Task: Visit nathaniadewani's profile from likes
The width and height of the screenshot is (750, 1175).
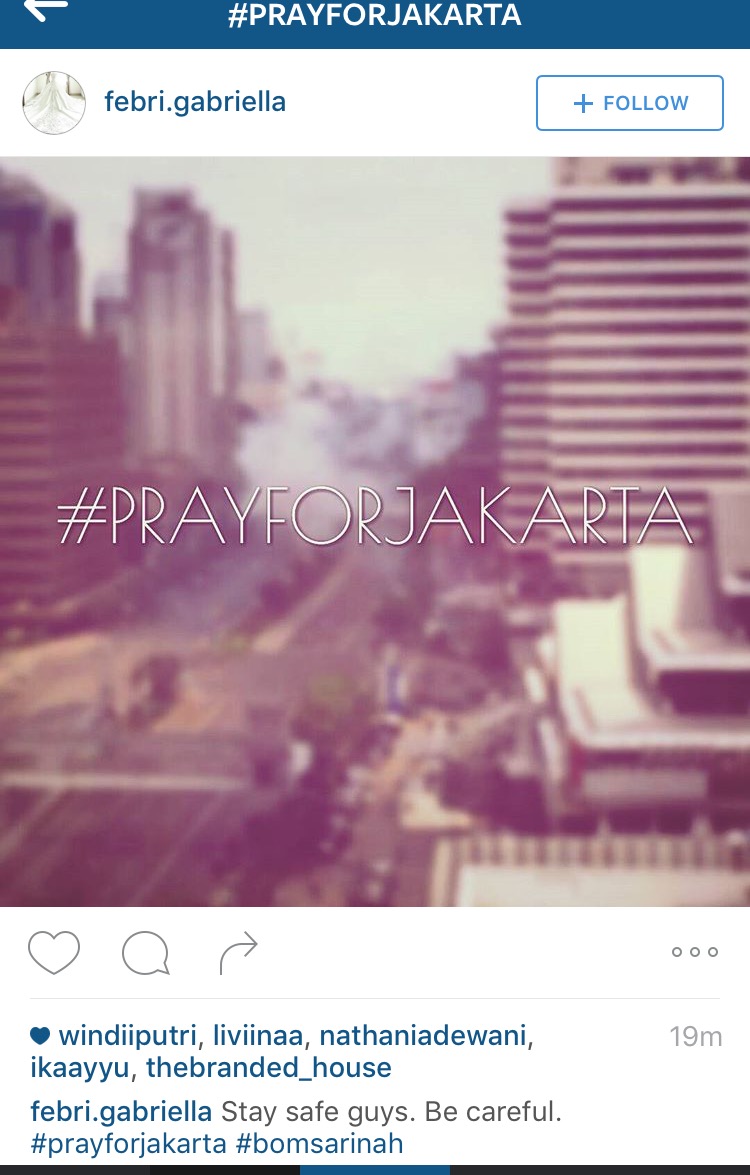Action: pyautogui.click(x=422, y=1036)
